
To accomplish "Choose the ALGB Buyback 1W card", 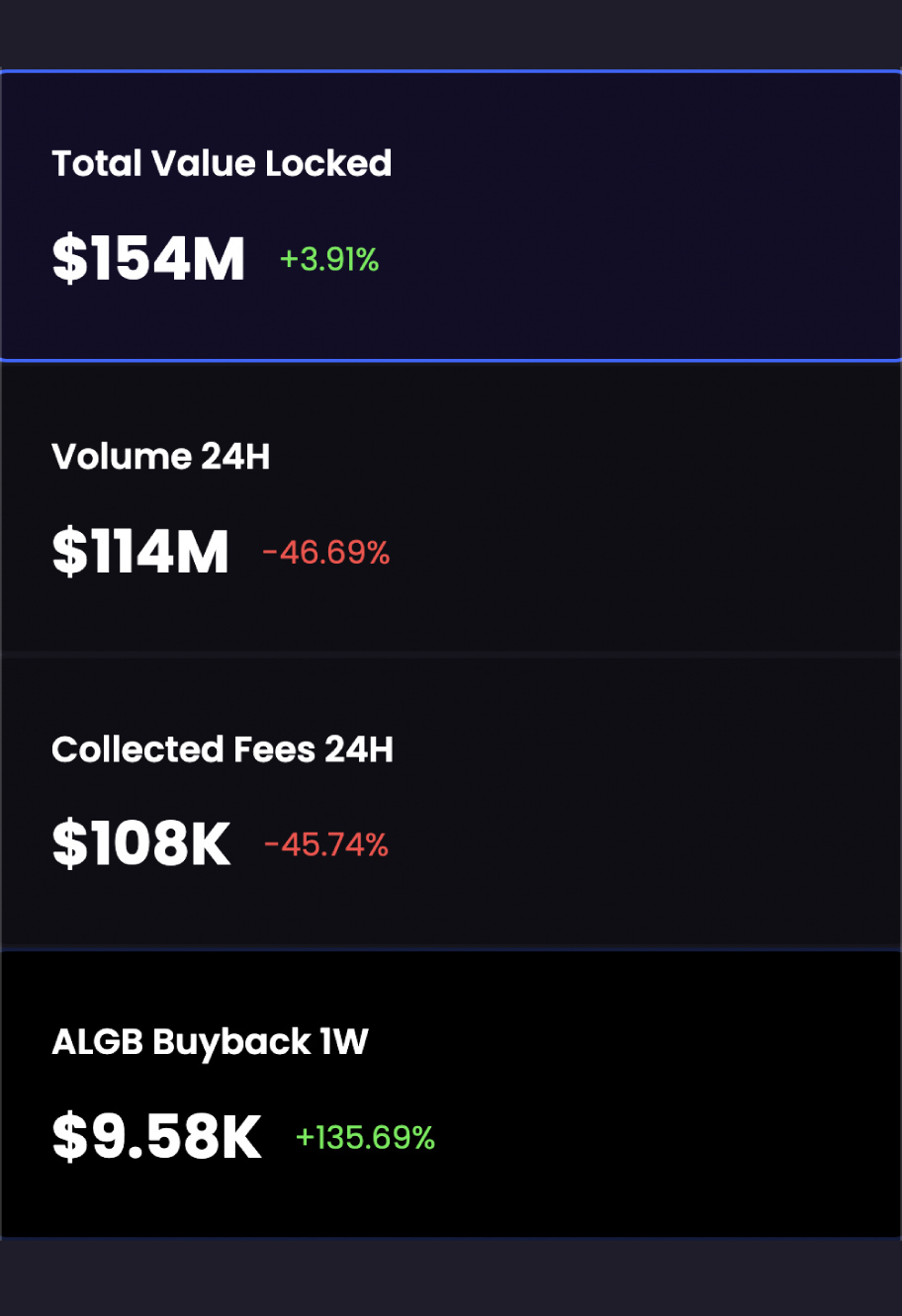I will (450, 1094).
